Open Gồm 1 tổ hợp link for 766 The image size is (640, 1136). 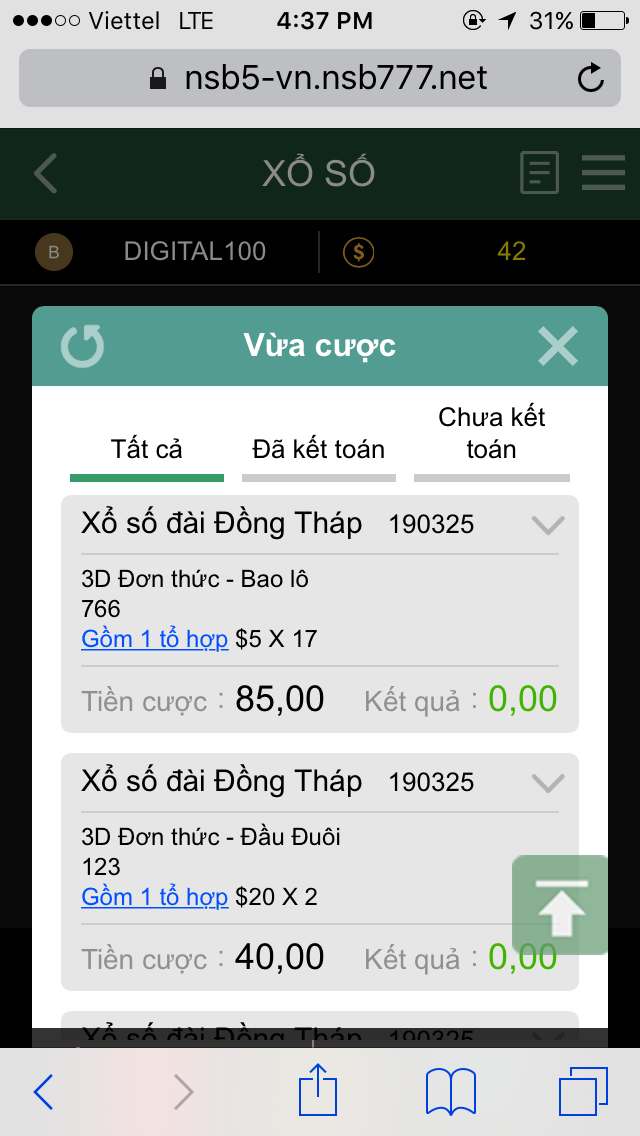(155, 639)
